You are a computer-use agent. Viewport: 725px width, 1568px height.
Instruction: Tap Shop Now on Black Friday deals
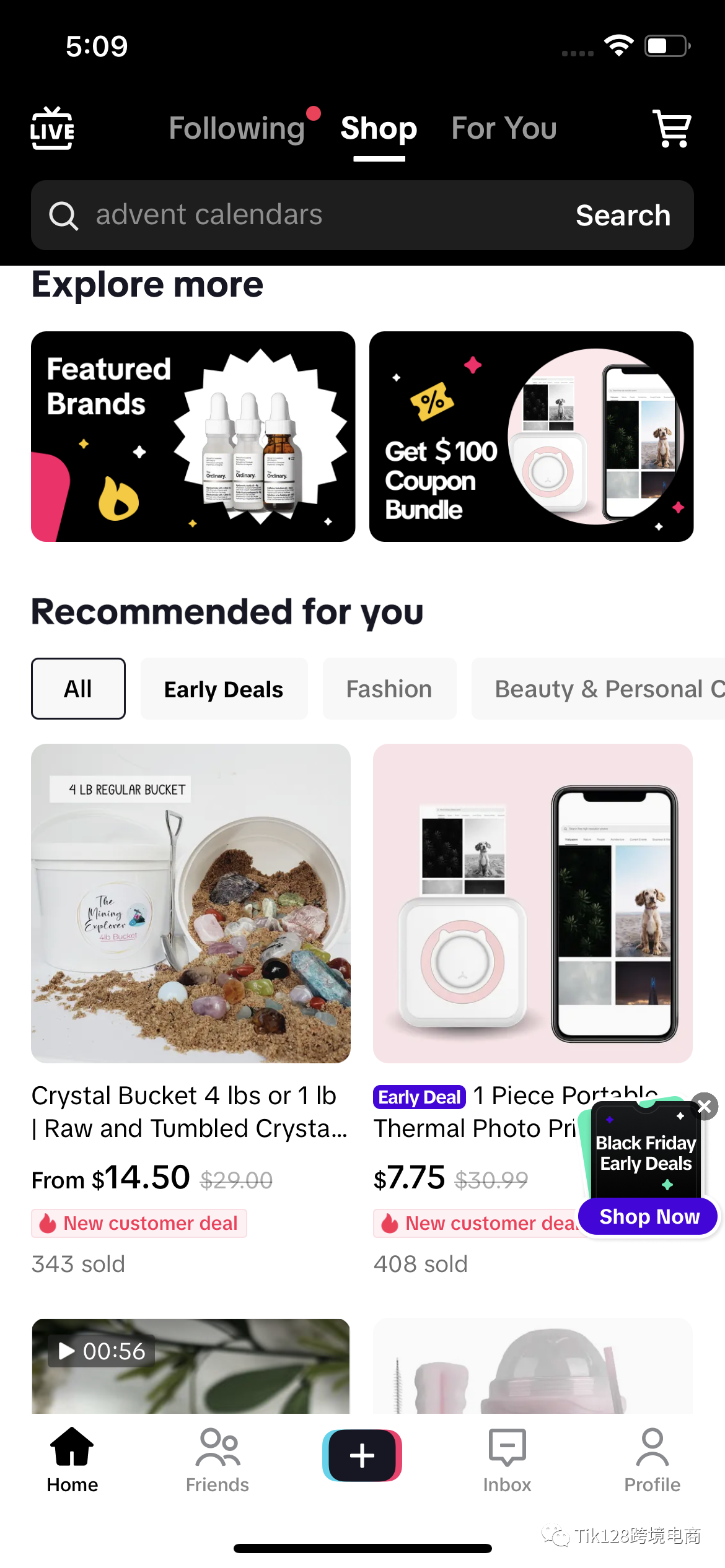pos(649,1217)
